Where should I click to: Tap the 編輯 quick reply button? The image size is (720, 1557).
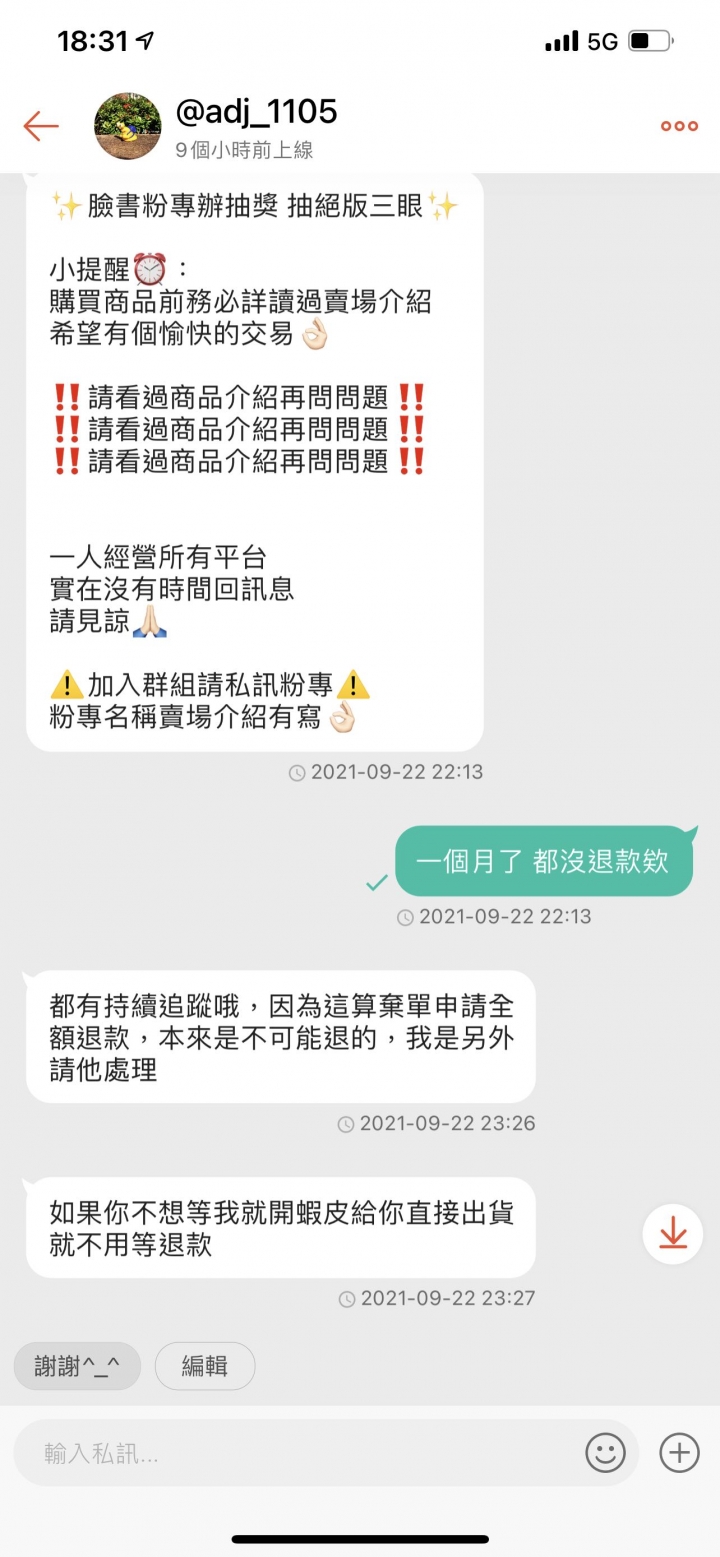[205, 1364]
